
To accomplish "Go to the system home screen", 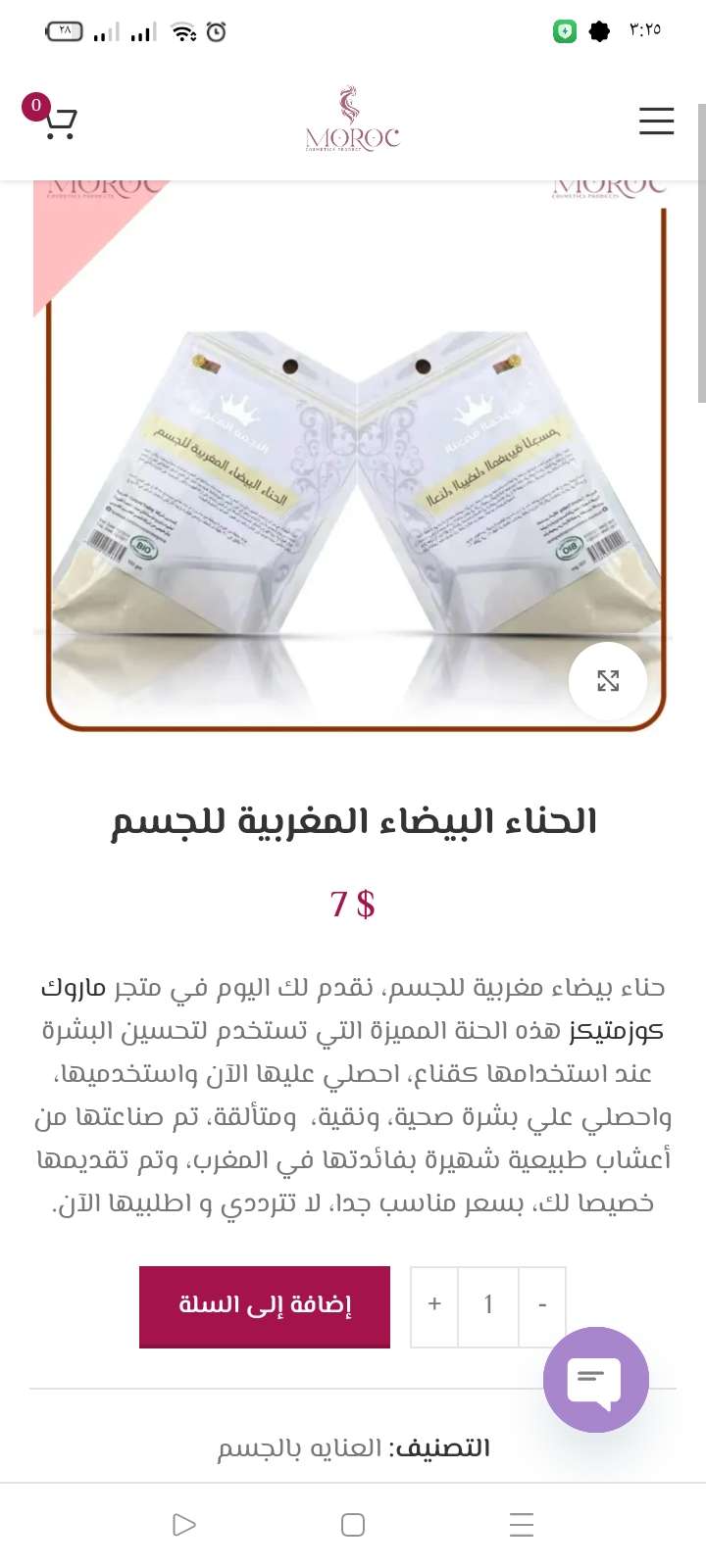I will pos(353,1525).
